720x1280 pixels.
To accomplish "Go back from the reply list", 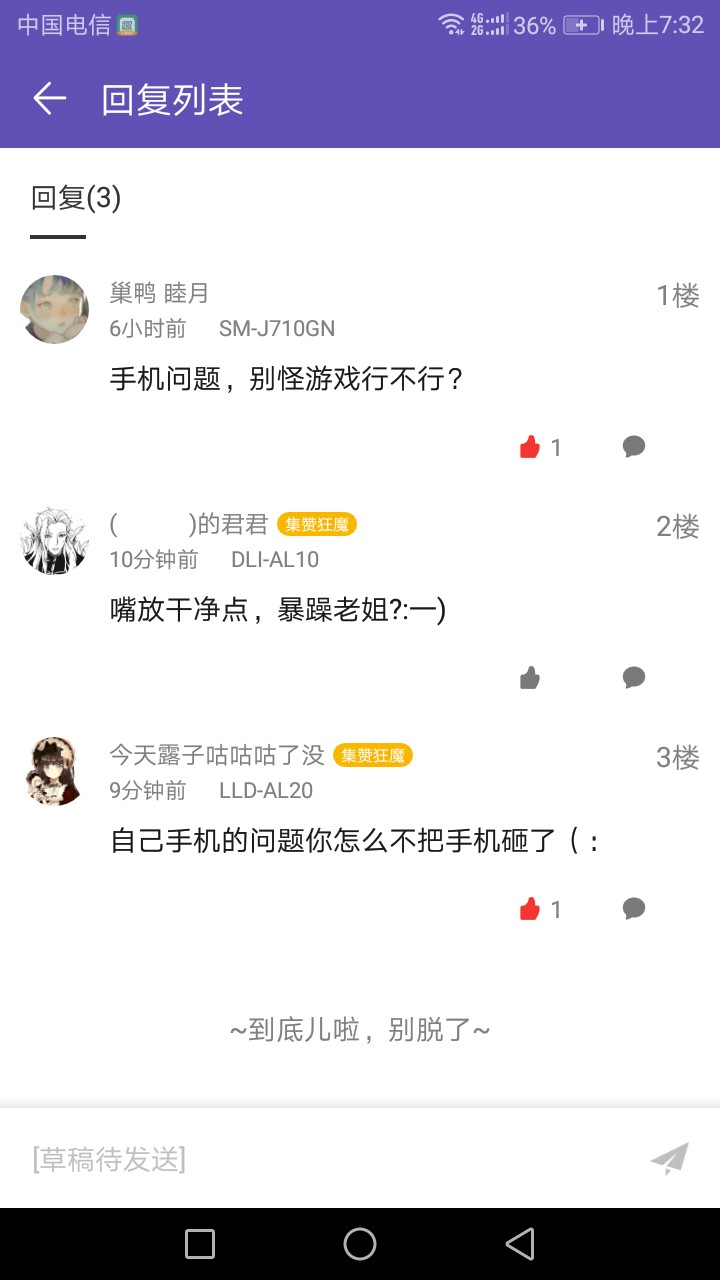I will point(49,98).
